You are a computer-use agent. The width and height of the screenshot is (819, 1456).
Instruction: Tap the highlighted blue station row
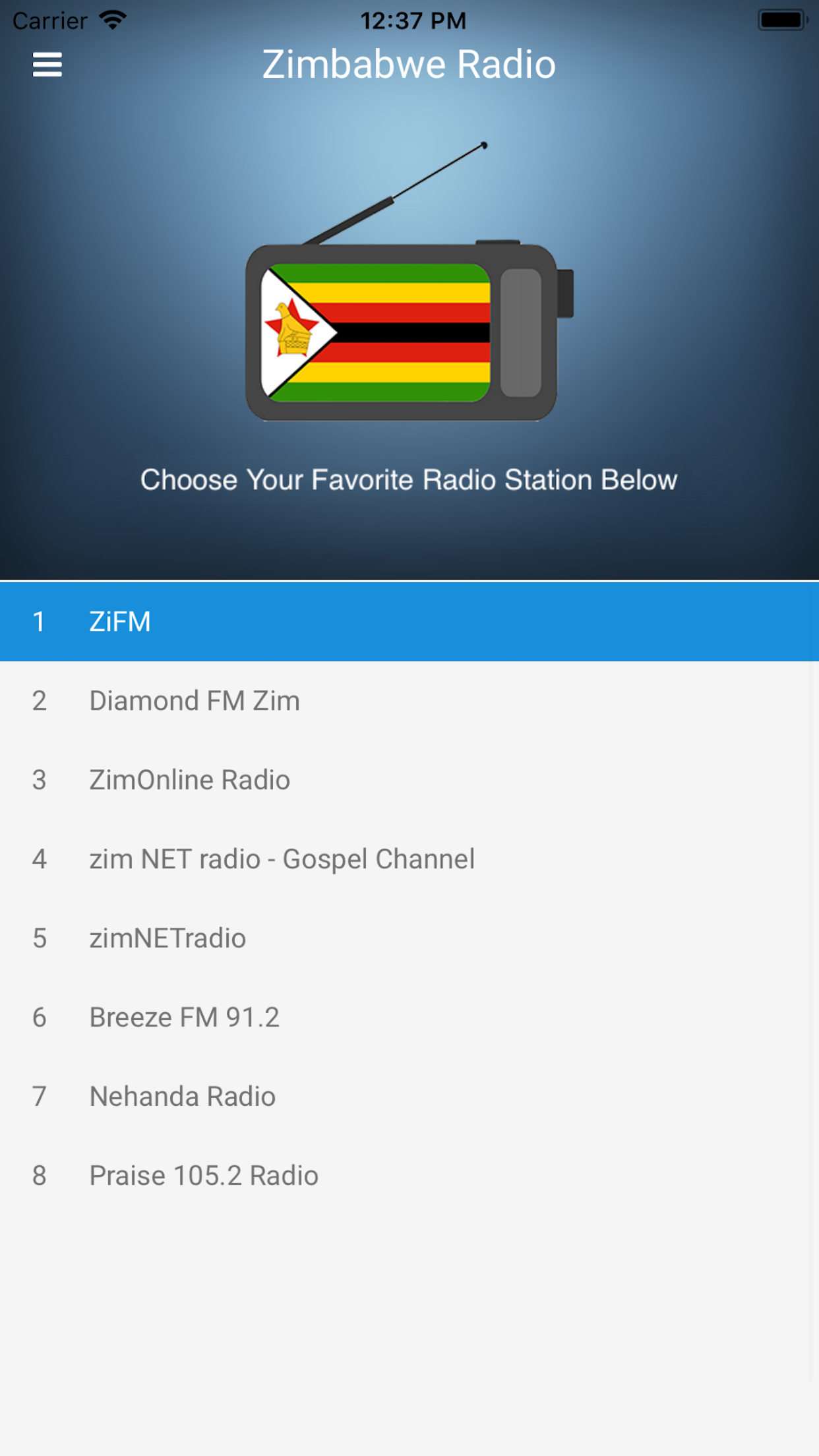click(x=409, y=621)
